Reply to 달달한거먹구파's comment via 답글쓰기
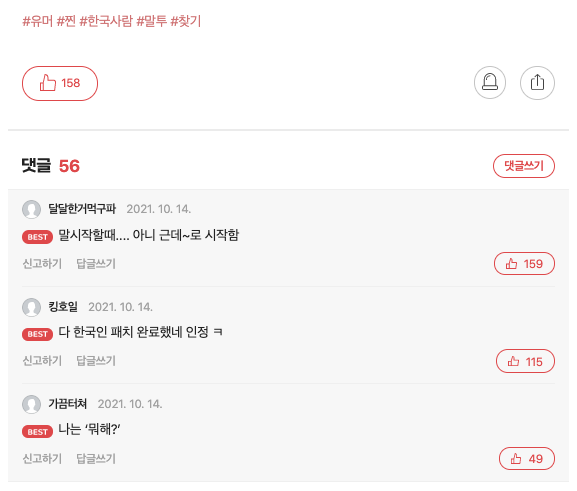 point(96,264)
